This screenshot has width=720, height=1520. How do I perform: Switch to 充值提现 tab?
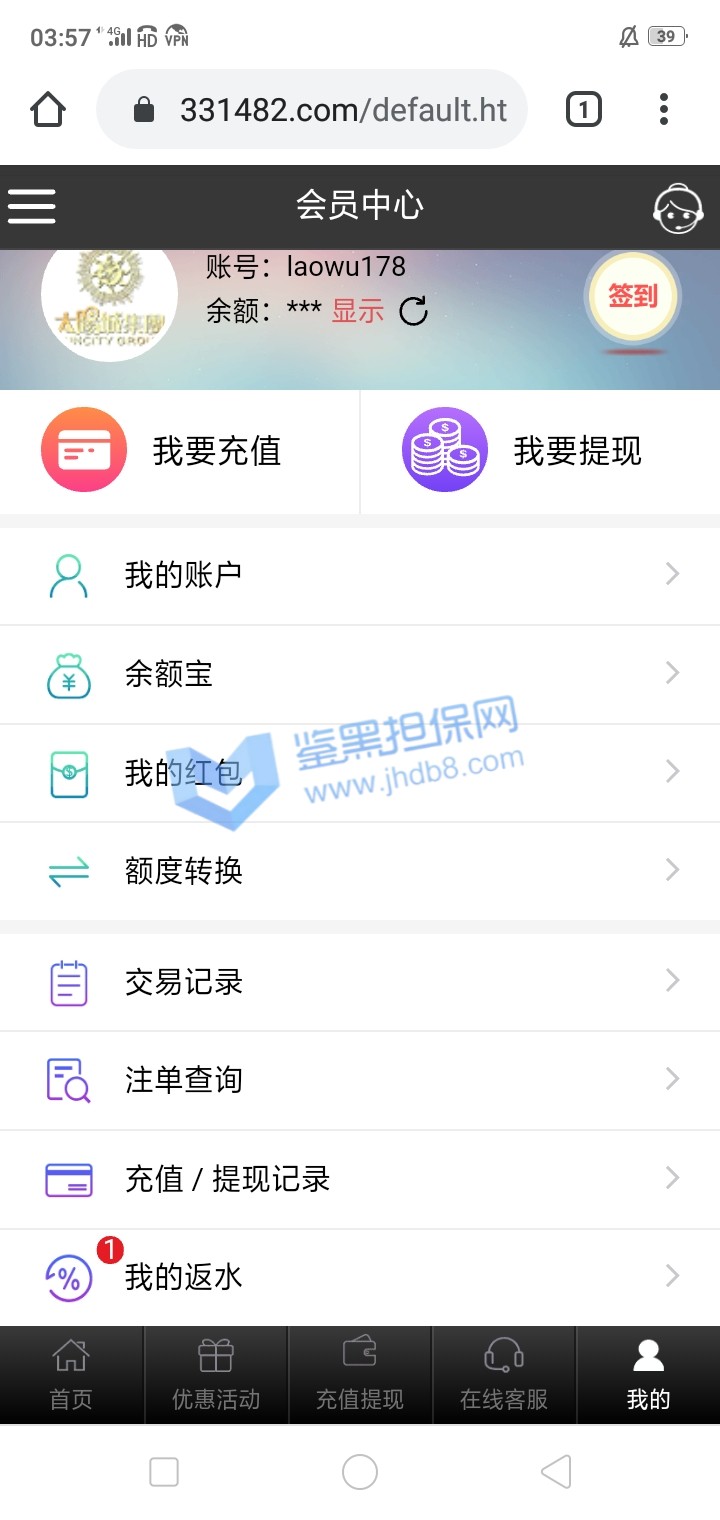pyautogui.click(x=360, y=1376)
